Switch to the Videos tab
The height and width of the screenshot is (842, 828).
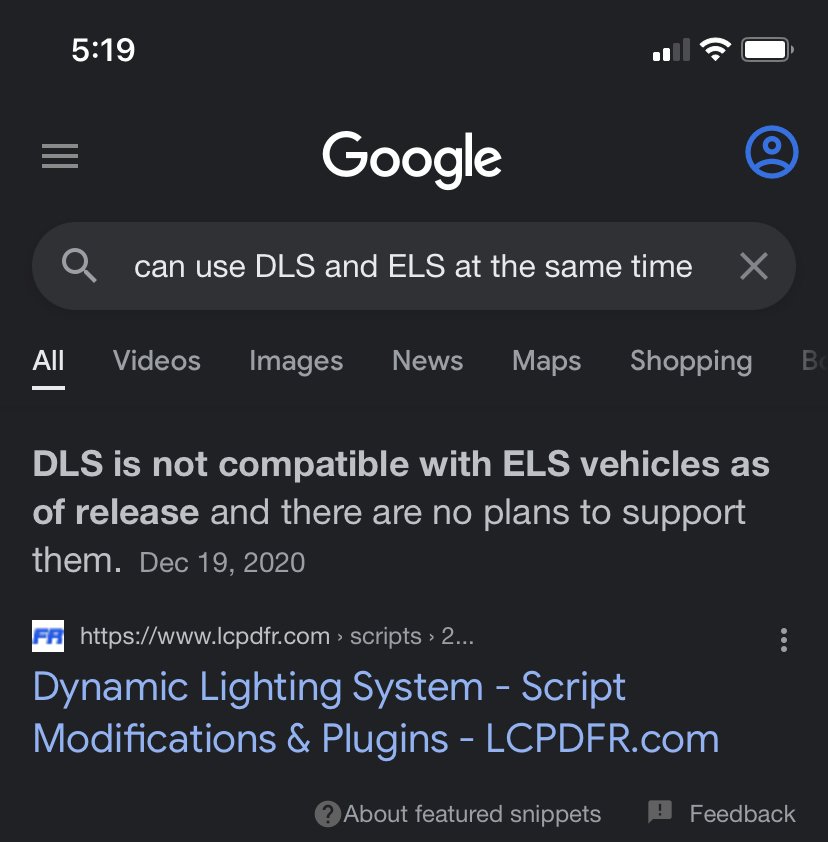click(x=157, y=361)
